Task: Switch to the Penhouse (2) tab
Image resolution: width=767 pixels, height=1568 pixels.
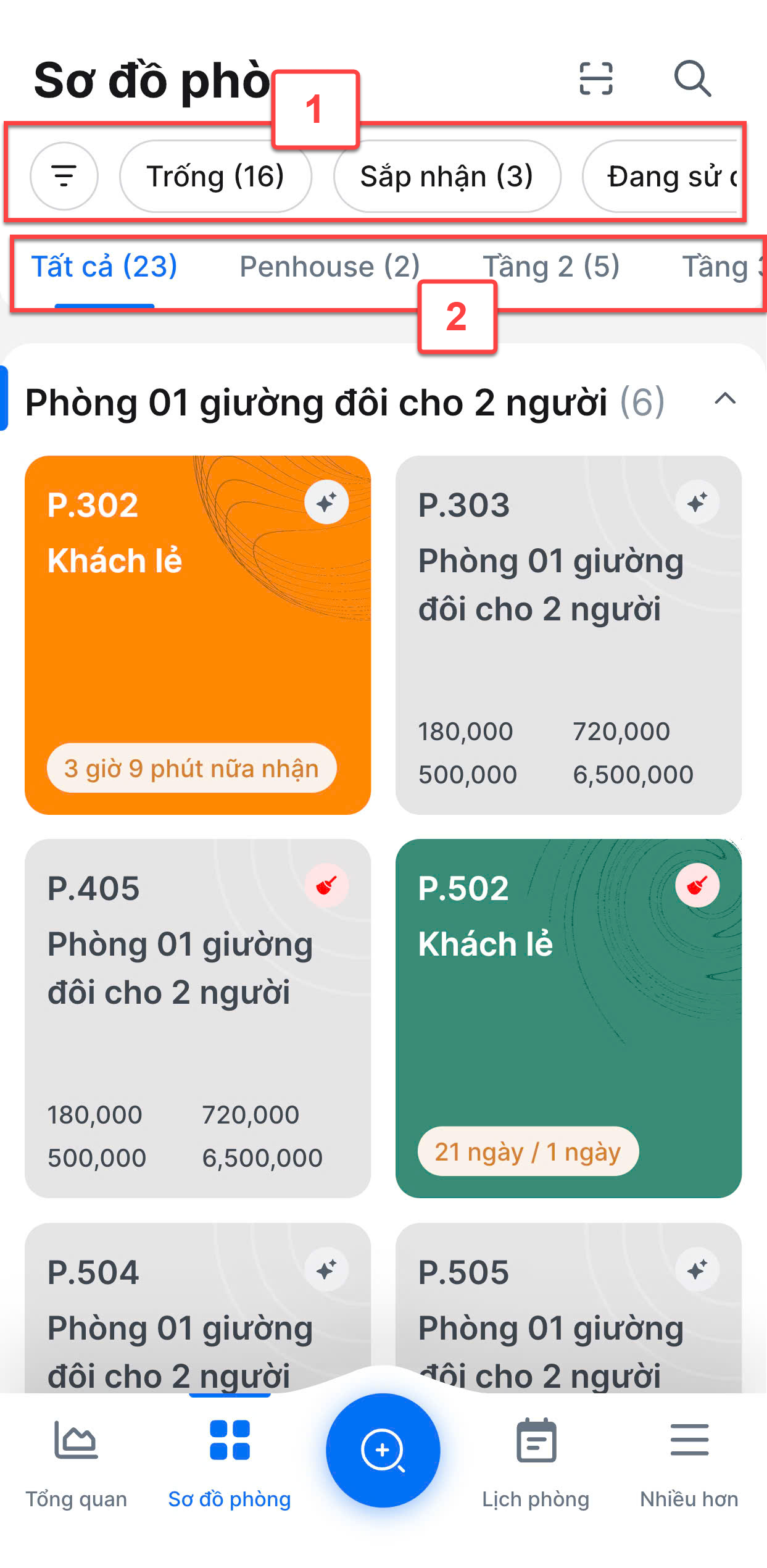Action: [330, 267]
